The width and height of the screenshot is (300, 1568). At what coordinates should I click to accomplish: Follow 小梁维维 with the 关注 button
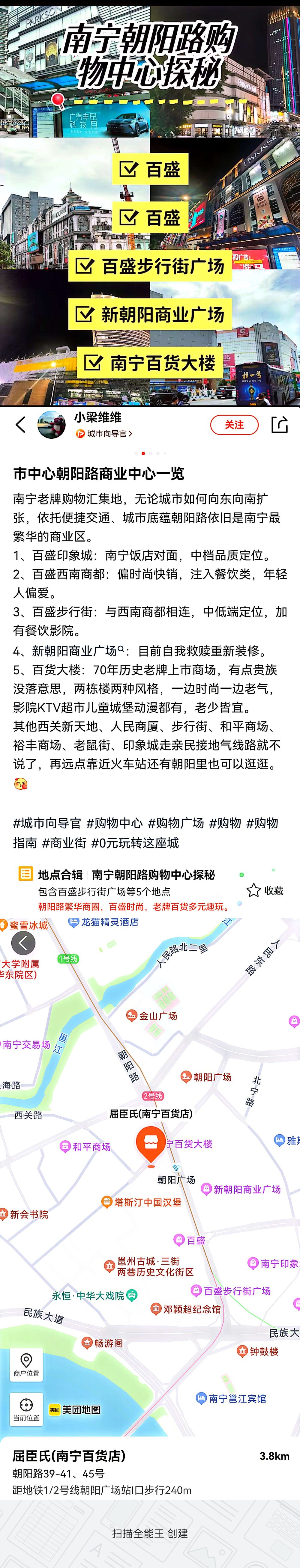[234, 424]
